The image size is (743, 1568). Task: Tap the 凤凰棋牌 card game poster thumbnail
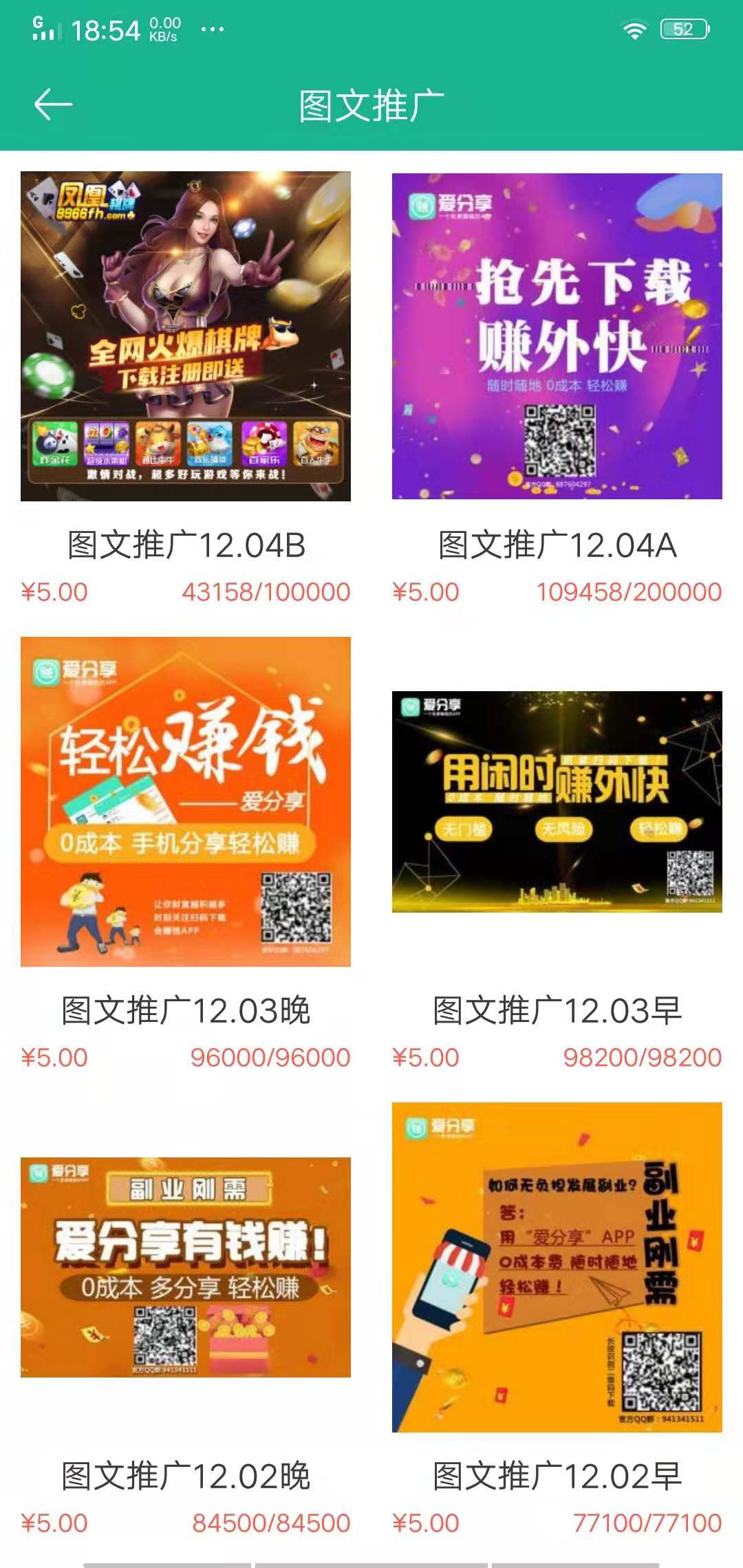(x=186, y=337)
